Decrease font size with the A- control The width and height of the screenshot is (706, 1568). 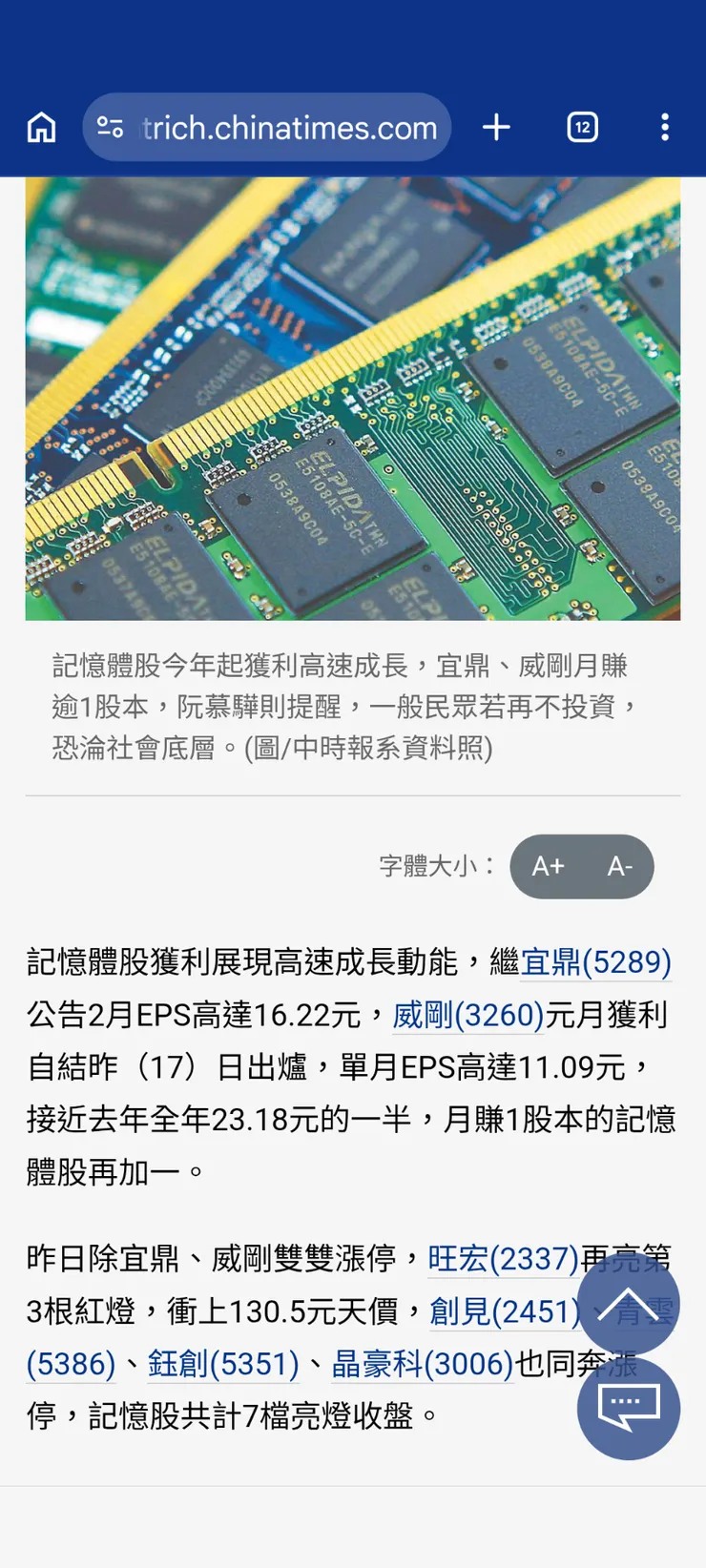(619, 866)
